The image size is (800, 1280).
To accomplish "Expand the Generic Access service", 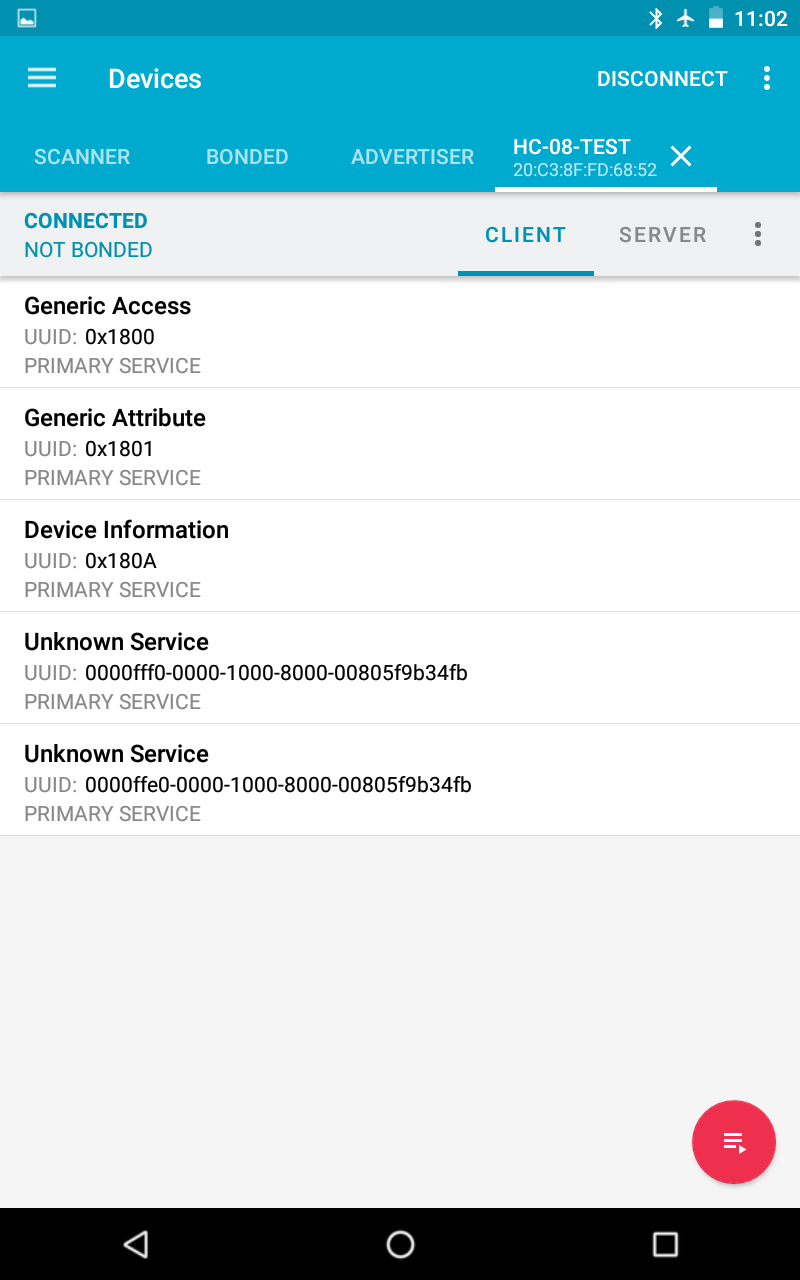I will coord(400,334).
